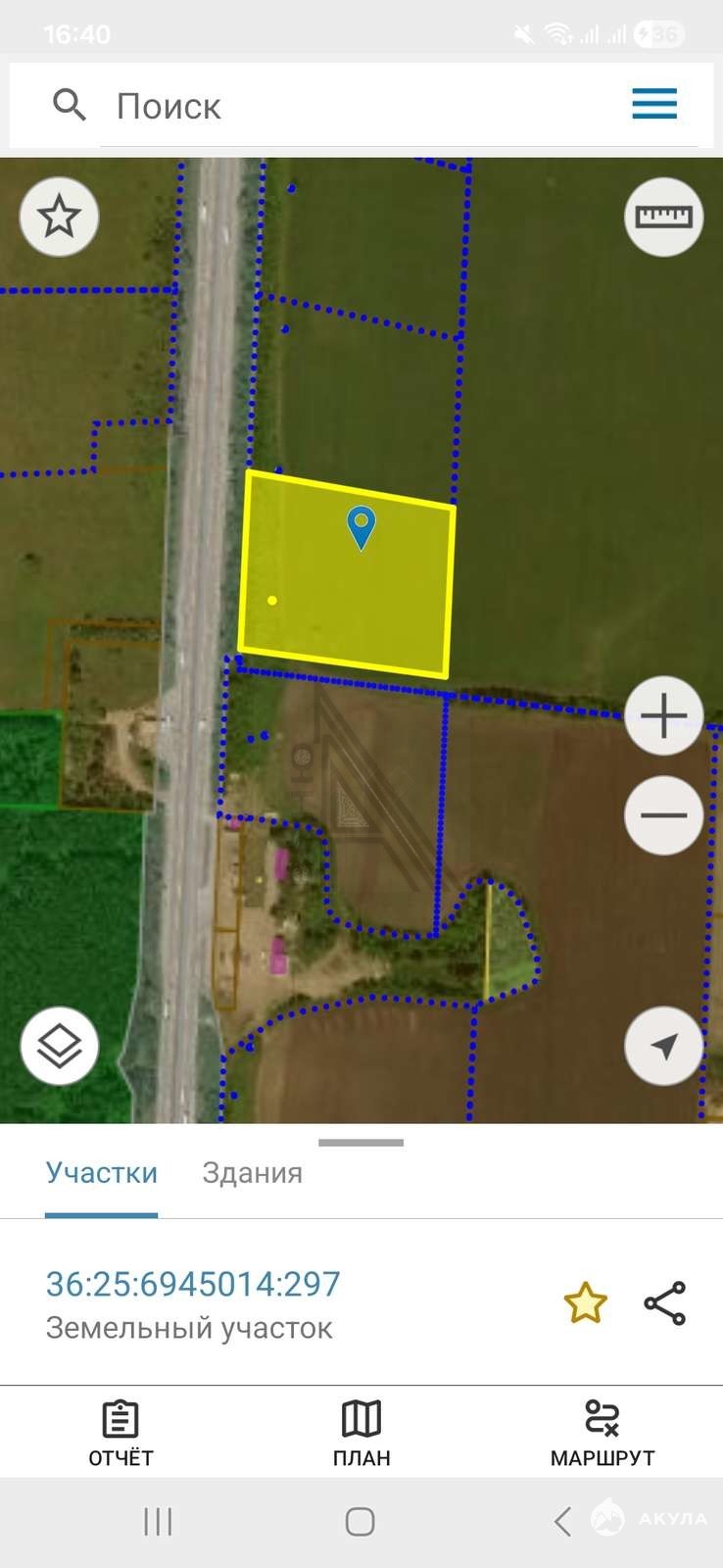
Task: Open the map layers selector
Action: tap(59, 1046)
